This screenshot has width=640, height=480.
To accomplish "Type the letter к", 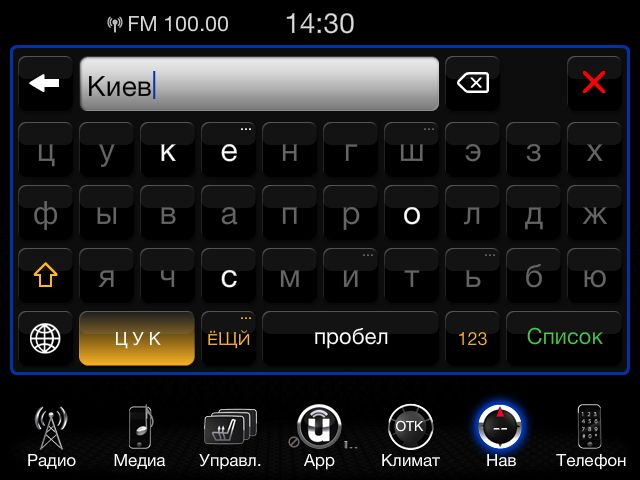I will click(167, 152).
